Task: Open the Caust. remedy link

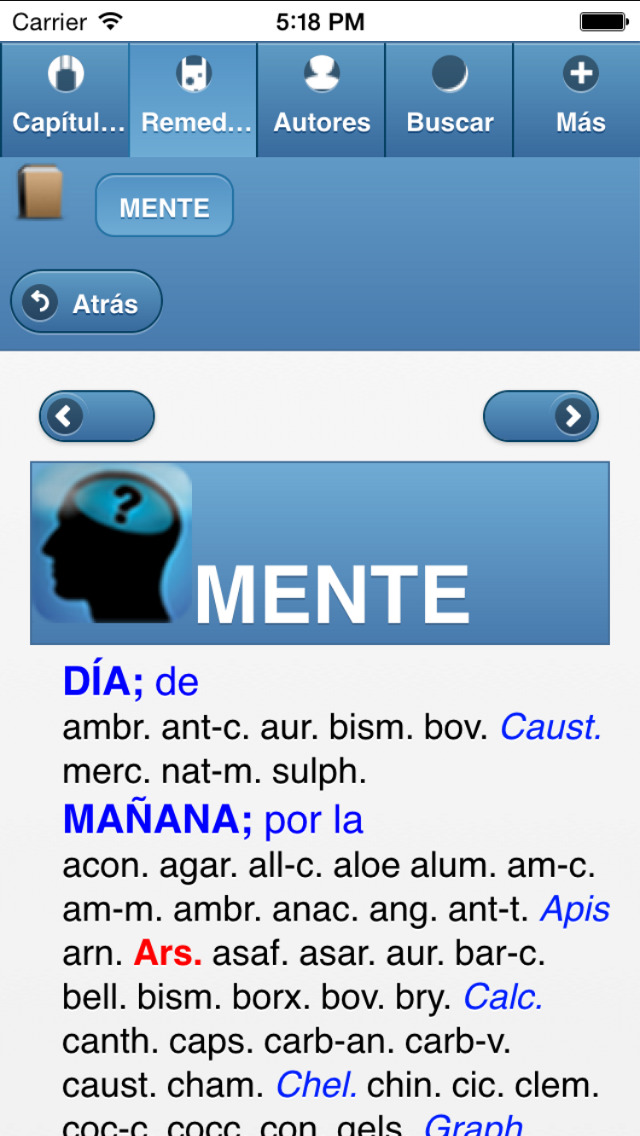Action: (x=551, y=728)
